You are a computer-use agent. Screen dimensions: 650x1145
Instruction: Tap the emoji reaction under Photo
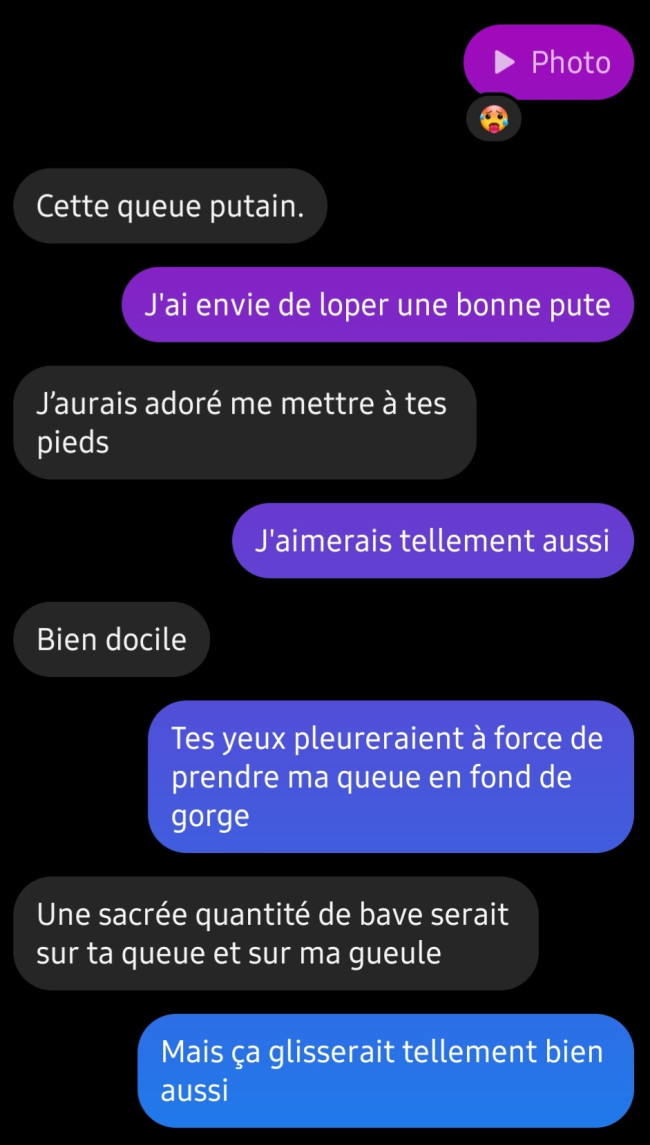click(493, 121)
